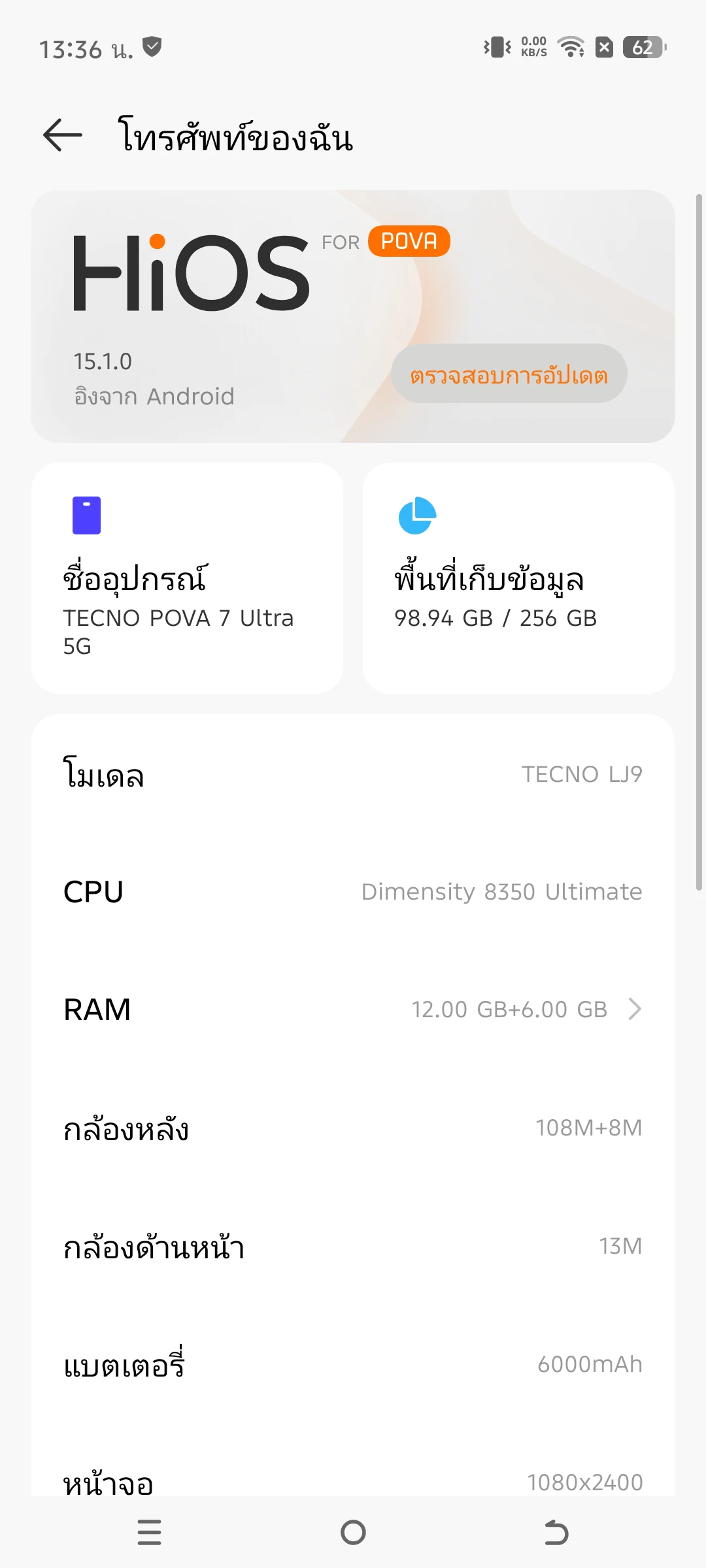Open the RAM 12.00 GB+6.00 GB row
Screen dimensions: 706x1568
click(x=353, y=1009)
